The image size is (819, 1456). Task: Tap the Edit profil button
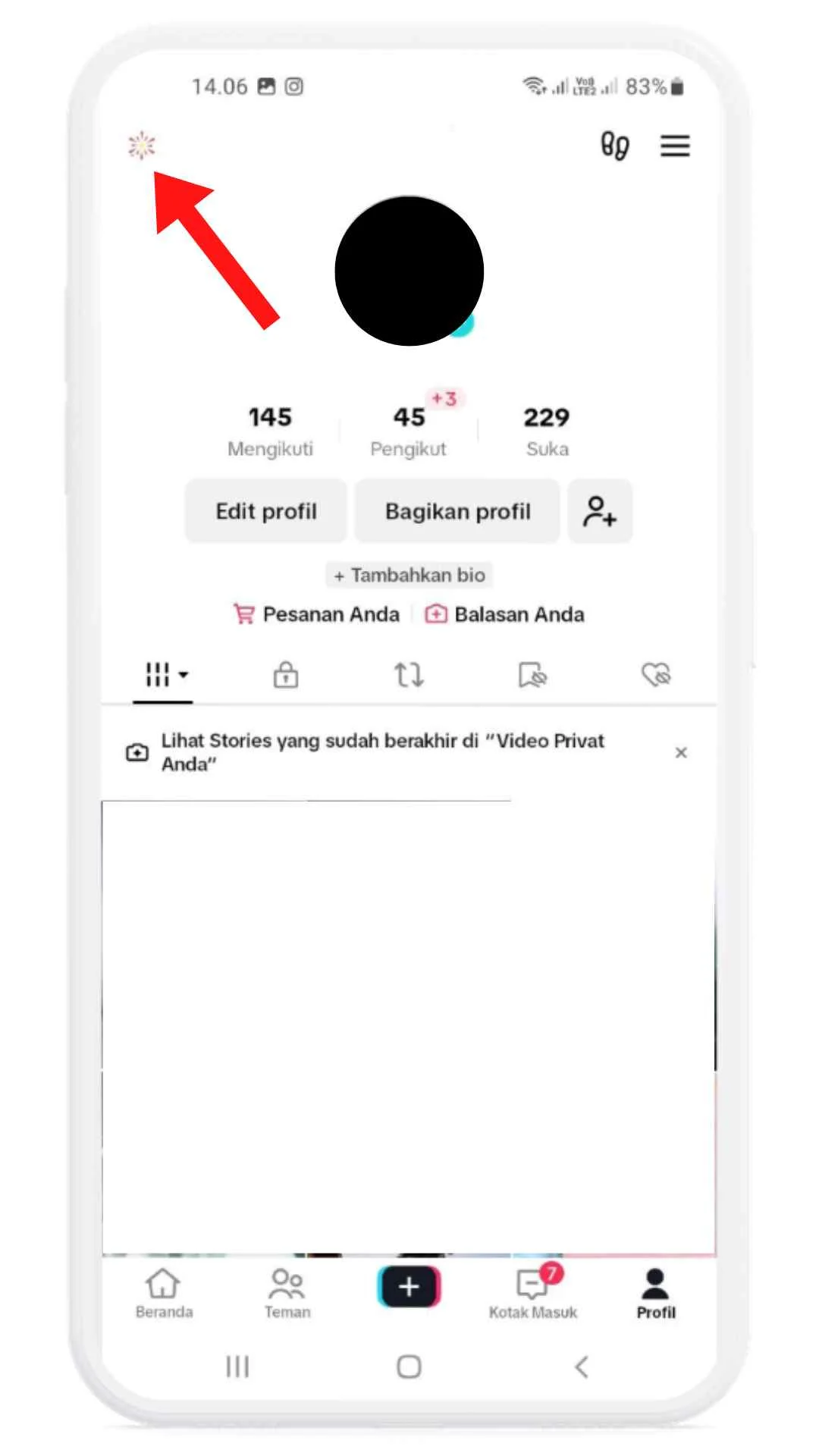265,511
